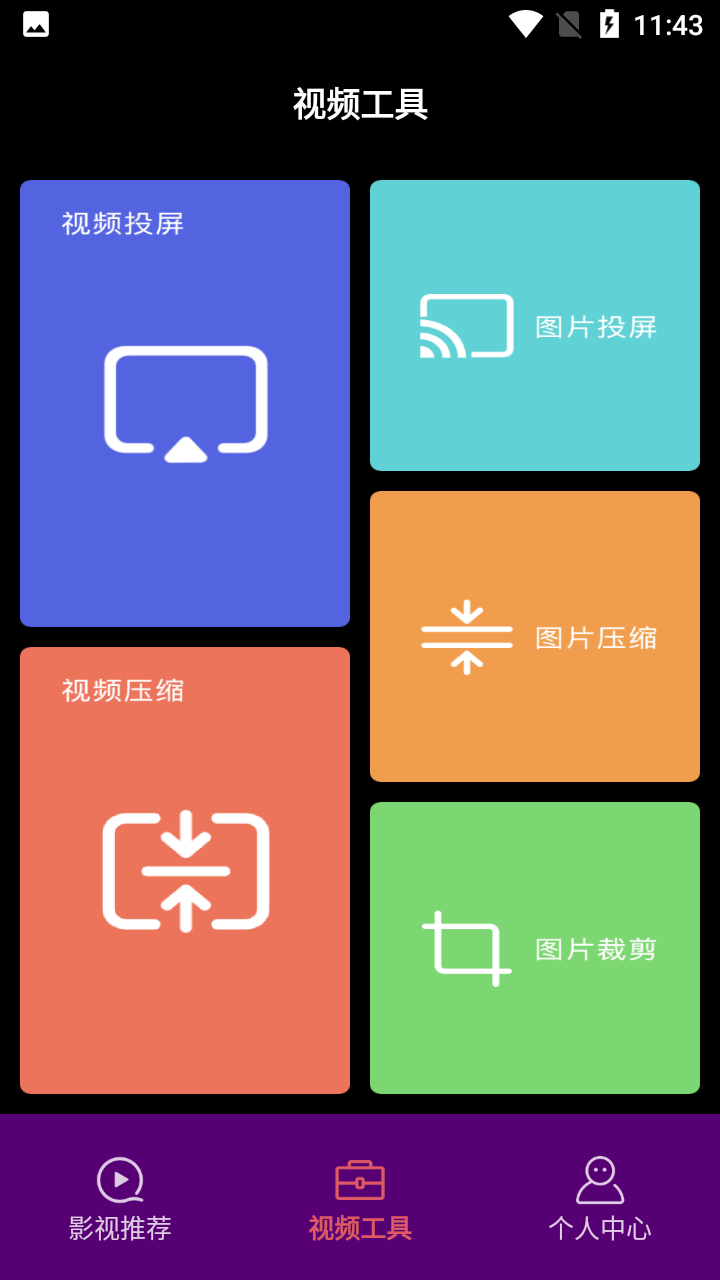Tap the 视频工具 tab
The height and width of the screenshot is (1280, 720).
coord(360,1198)
